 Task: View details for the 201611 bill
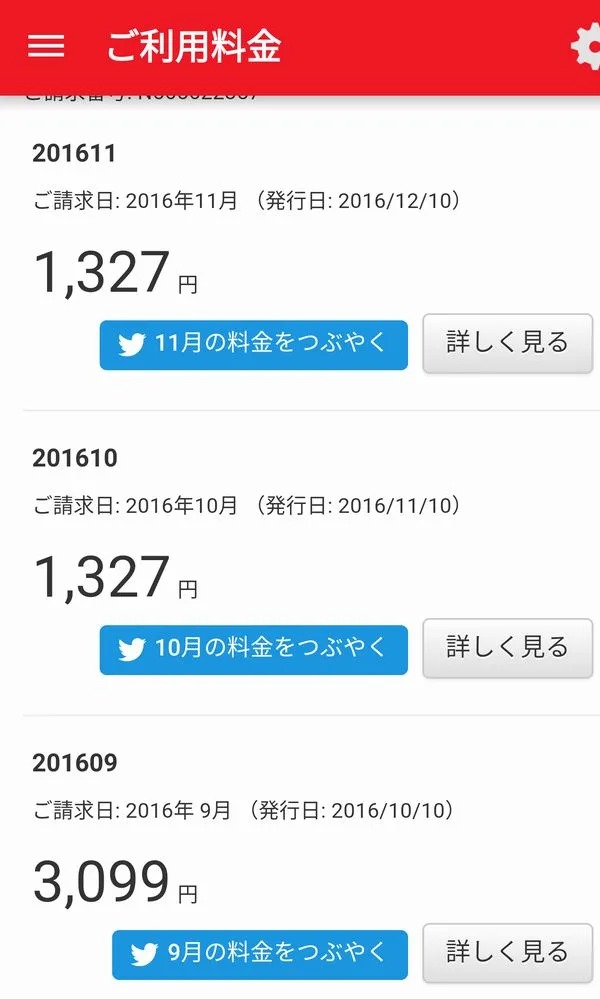click(x=508, y=343)
